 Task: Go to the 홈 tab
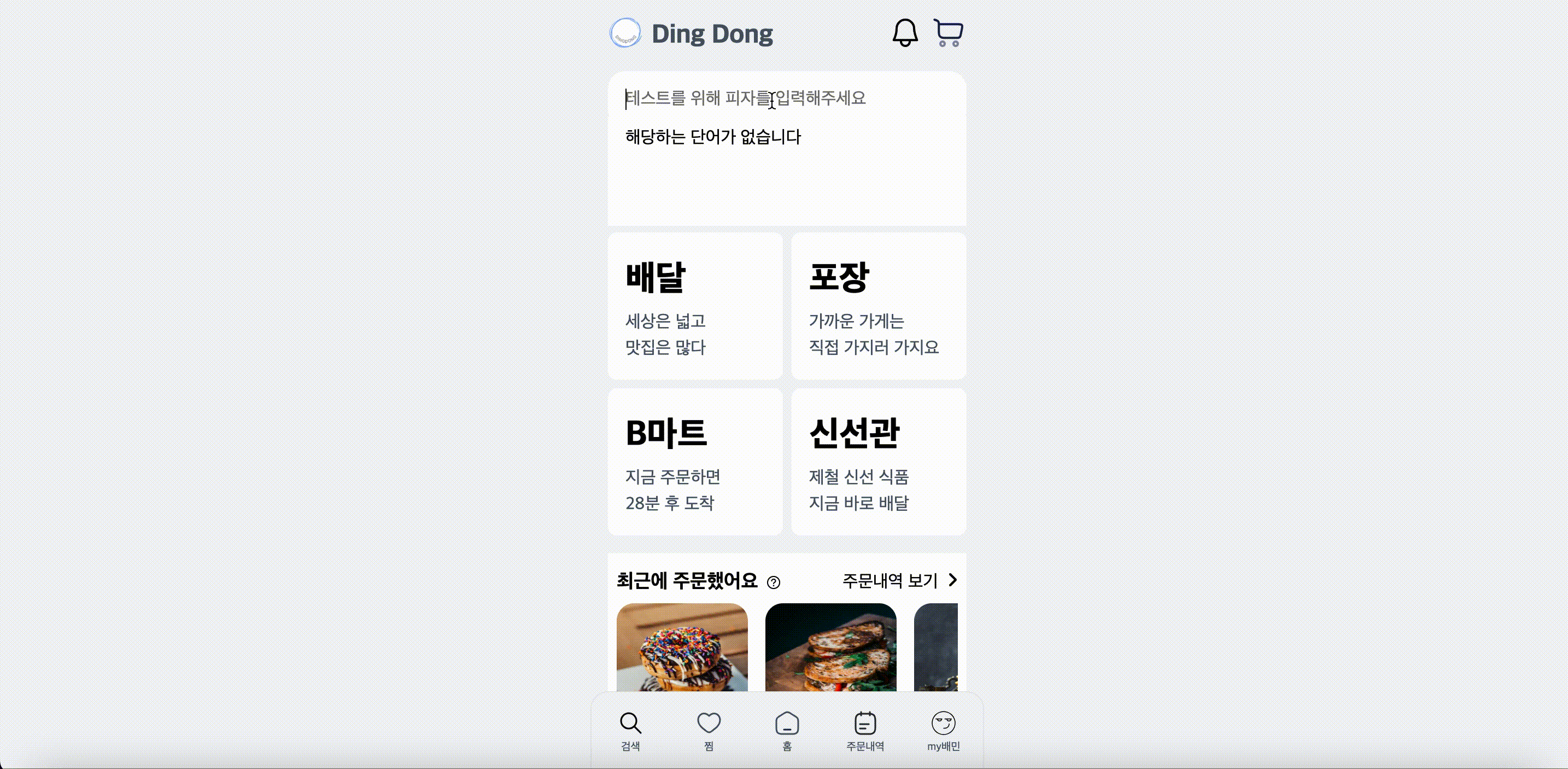[x=786, y=731]
